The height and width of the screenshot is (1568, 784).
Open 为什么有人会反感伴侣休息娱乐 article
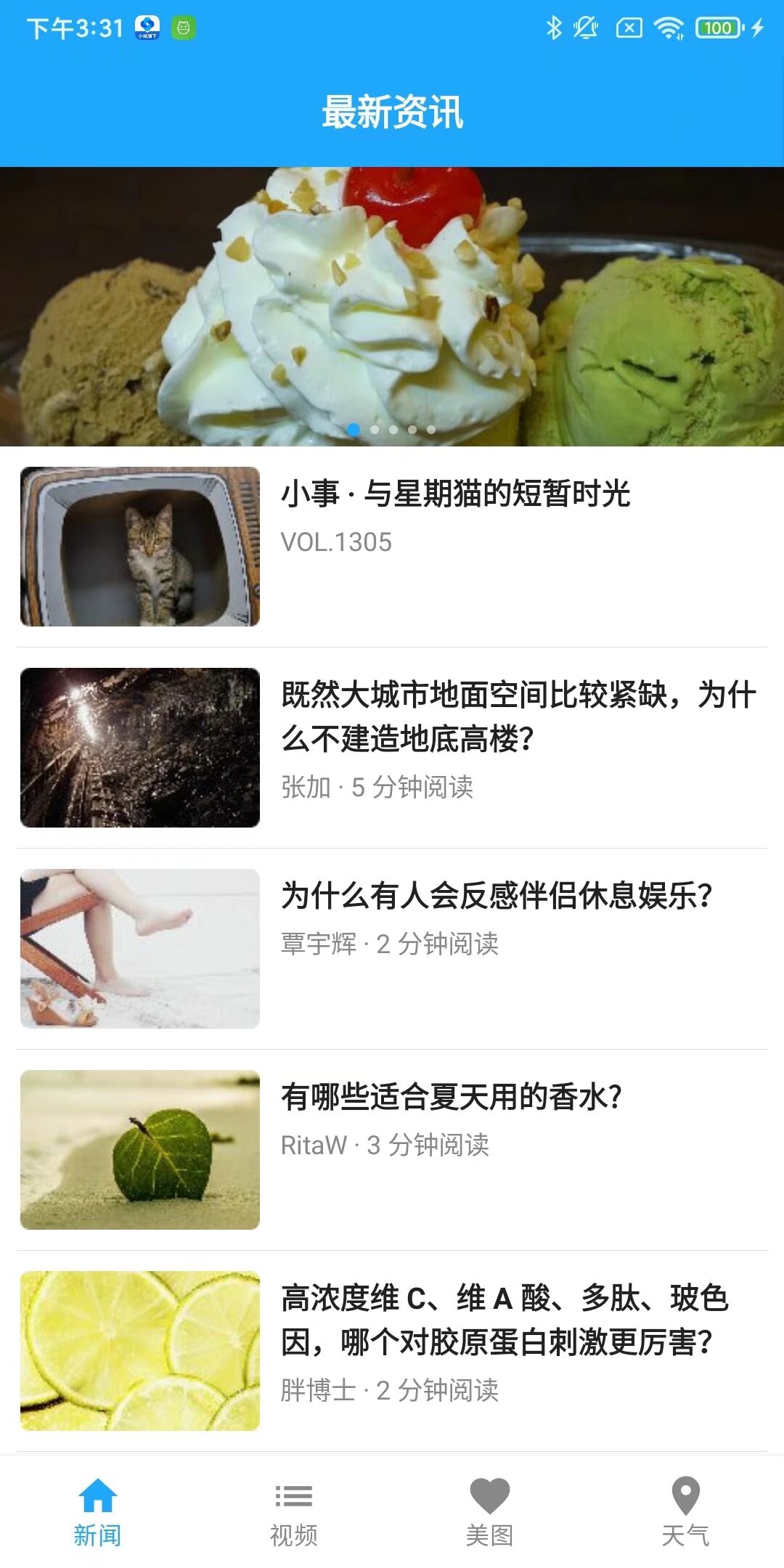click(x=497, y=896)
